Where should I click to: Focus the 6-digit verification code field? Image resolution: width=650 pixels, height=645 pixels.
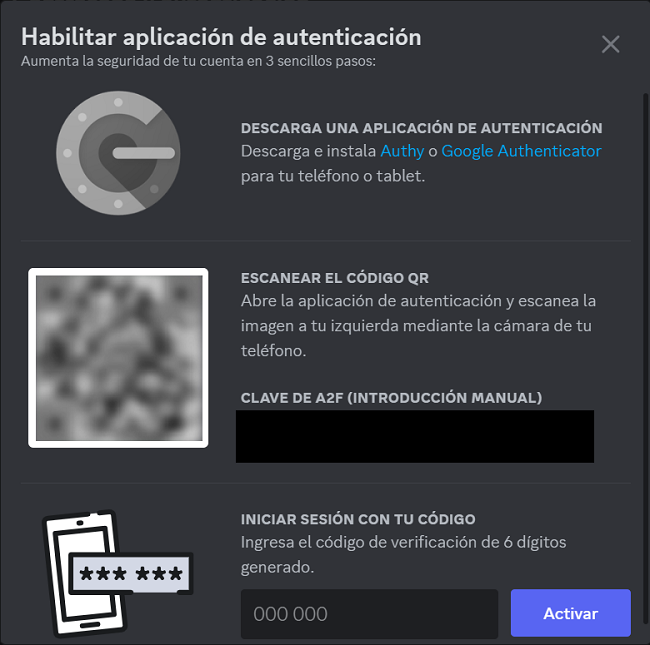[x=369, y=614]
